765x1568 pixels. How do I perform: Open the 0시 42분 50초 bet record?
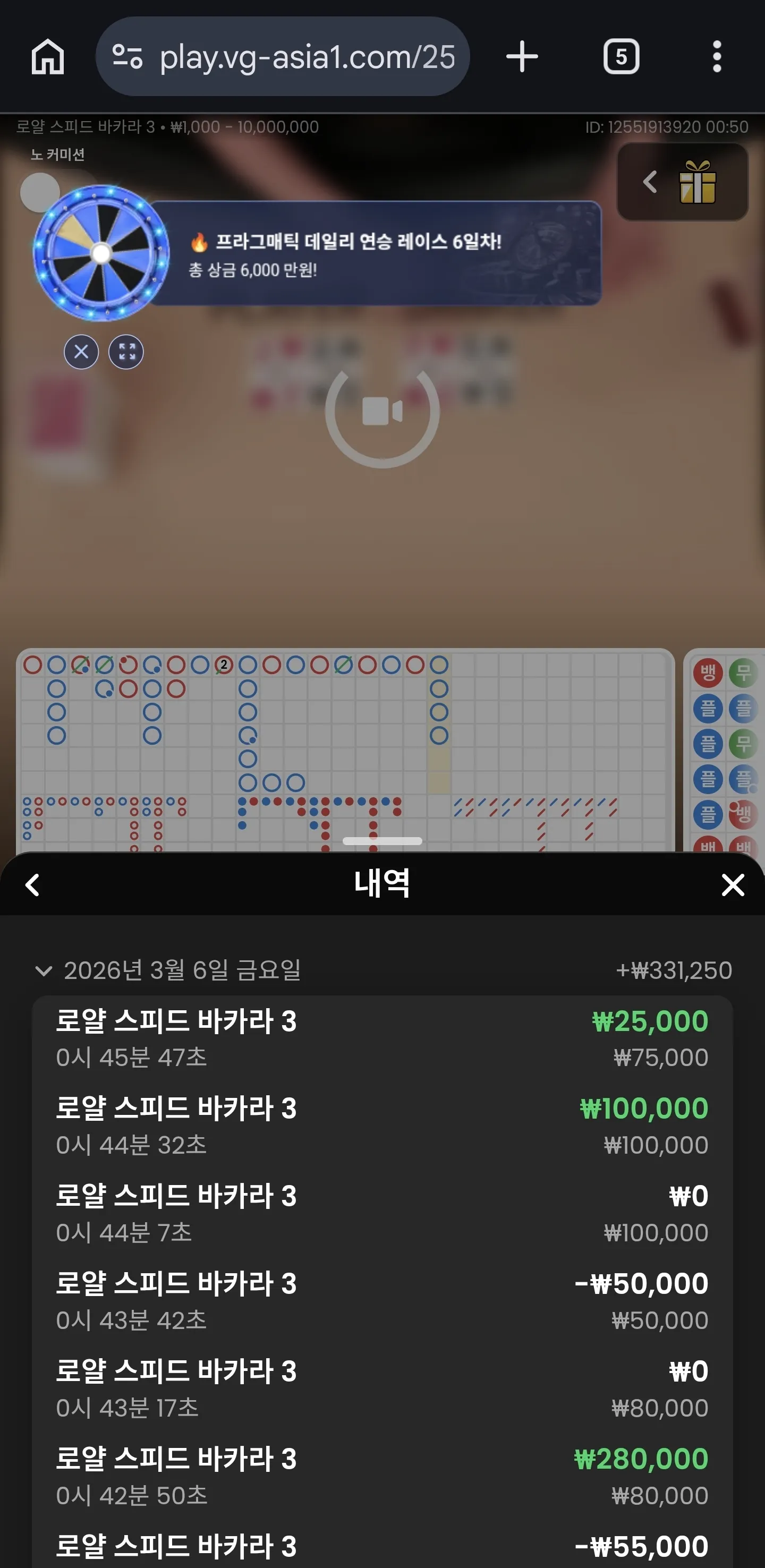click(x=382, y=1476)
